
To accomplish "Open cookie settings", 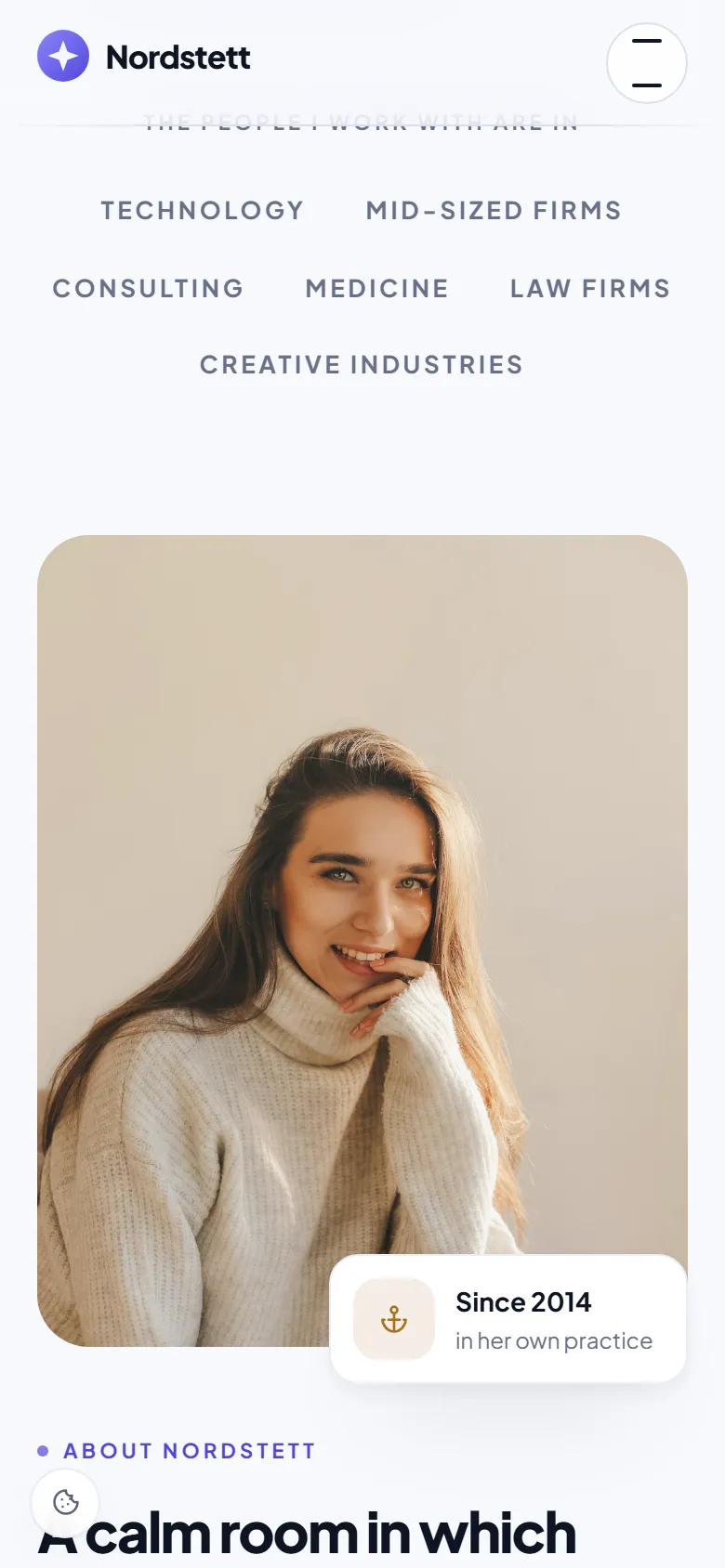I will tap(65, 1502).
